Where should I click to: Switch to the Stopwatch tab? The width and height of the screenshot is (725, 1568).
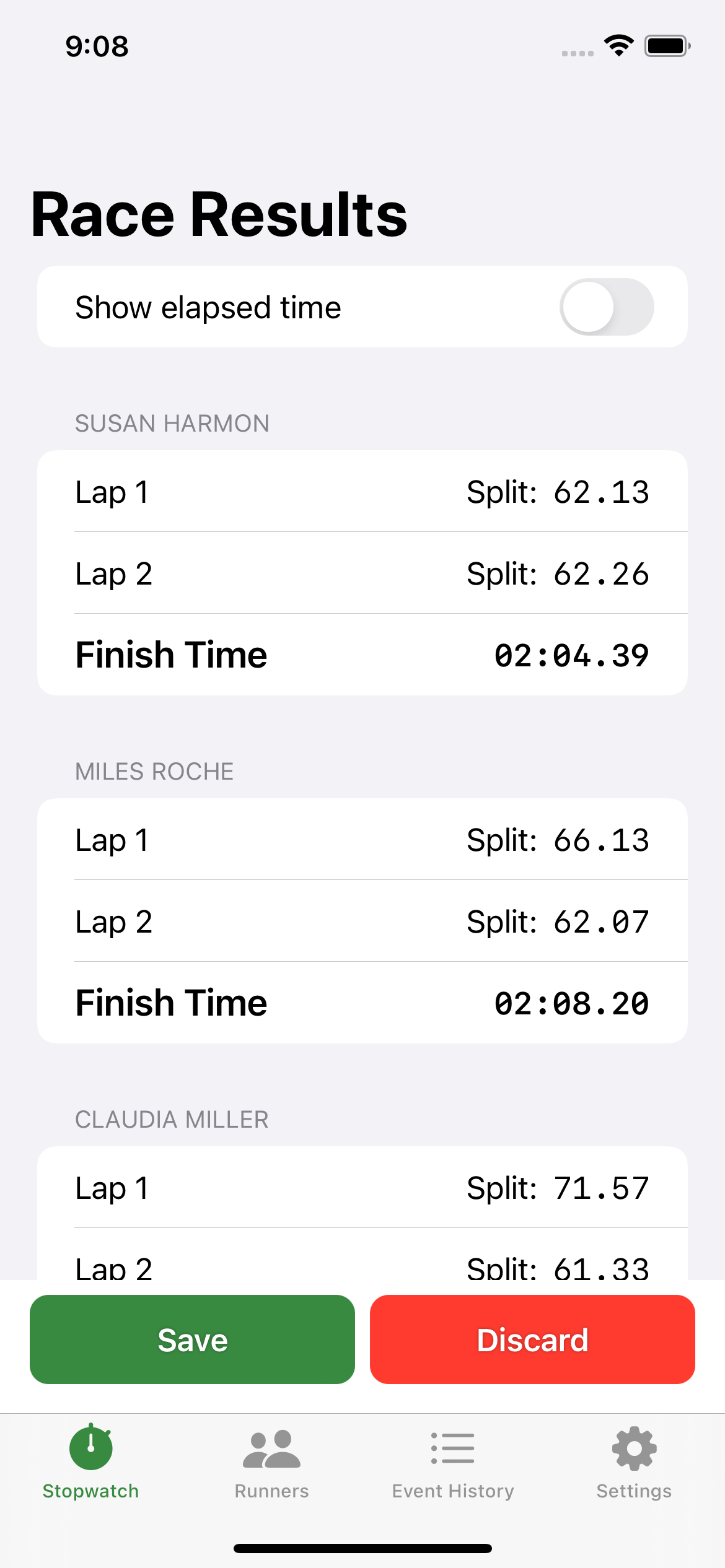[x=90, y=1463]
